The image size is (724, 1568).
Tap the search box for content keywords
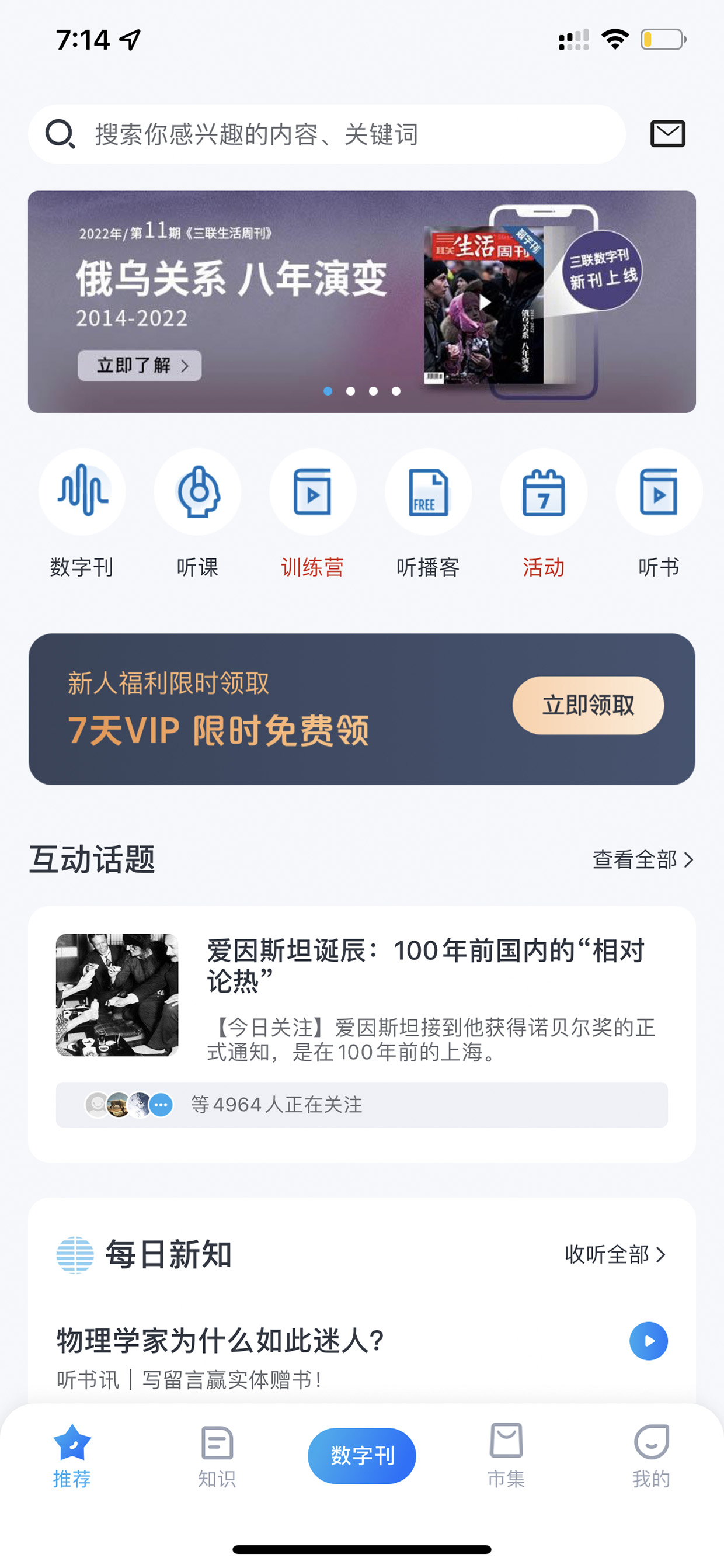pyautogui.click(x=327, y=134)
